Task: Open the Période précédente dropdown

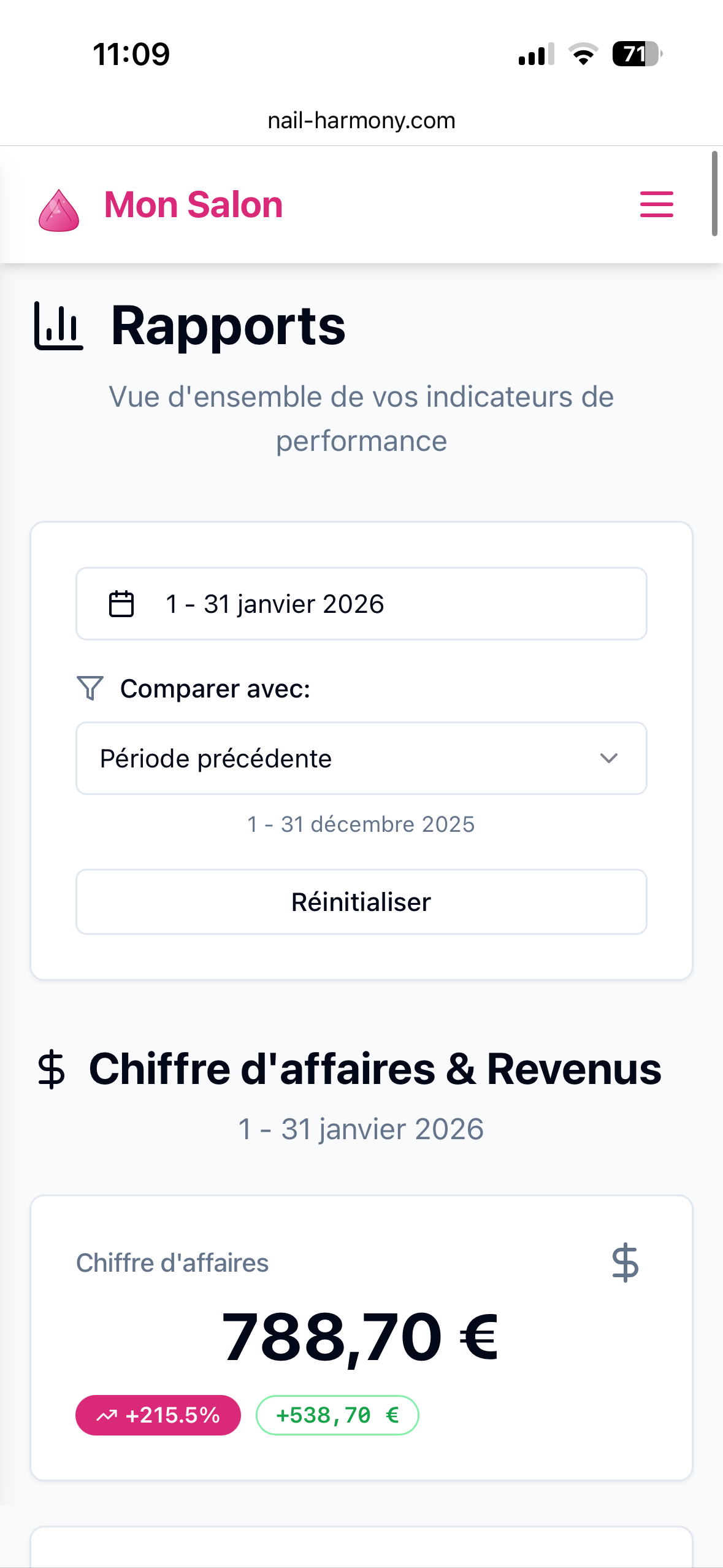Action: point(361,758)
